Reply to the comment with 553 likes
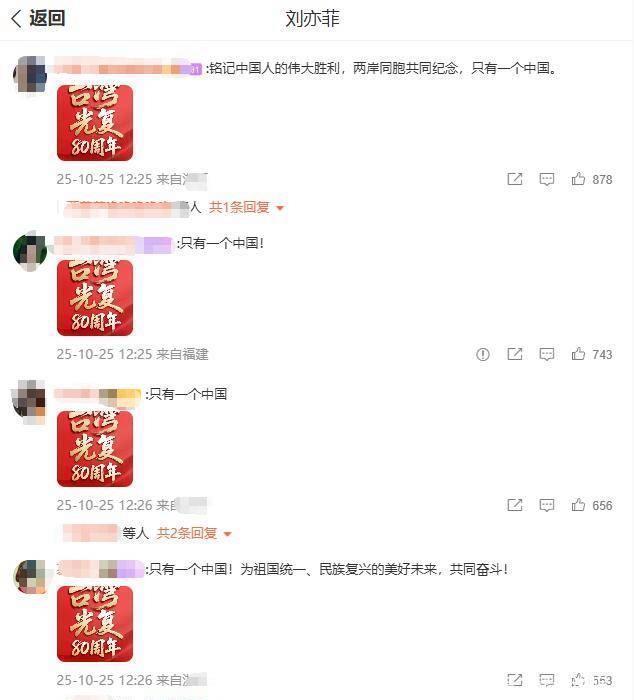Screen dimensions: 634x700 tap(546, 680)
